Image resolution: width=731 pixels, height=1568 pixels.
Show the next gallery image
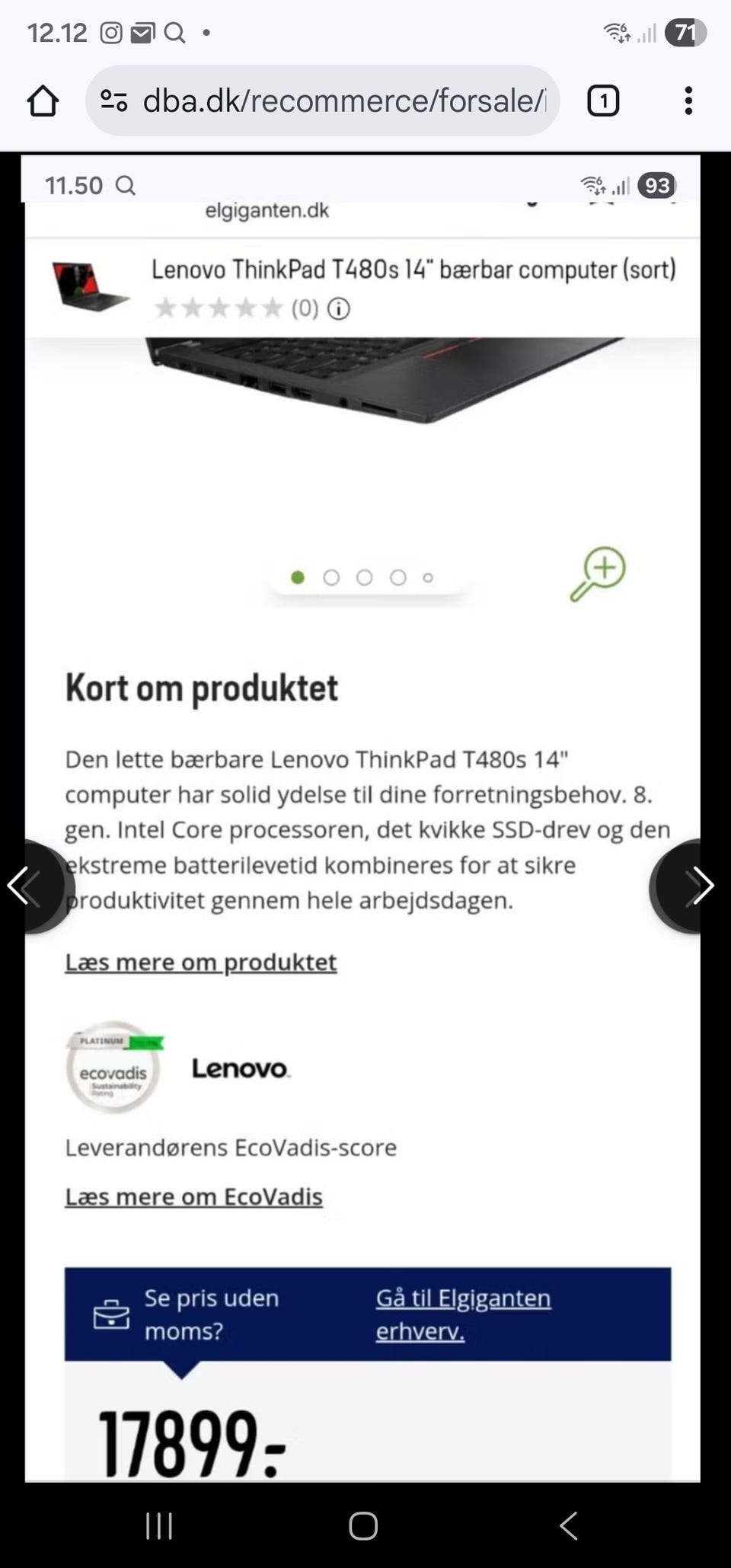[x=693, y=886]
